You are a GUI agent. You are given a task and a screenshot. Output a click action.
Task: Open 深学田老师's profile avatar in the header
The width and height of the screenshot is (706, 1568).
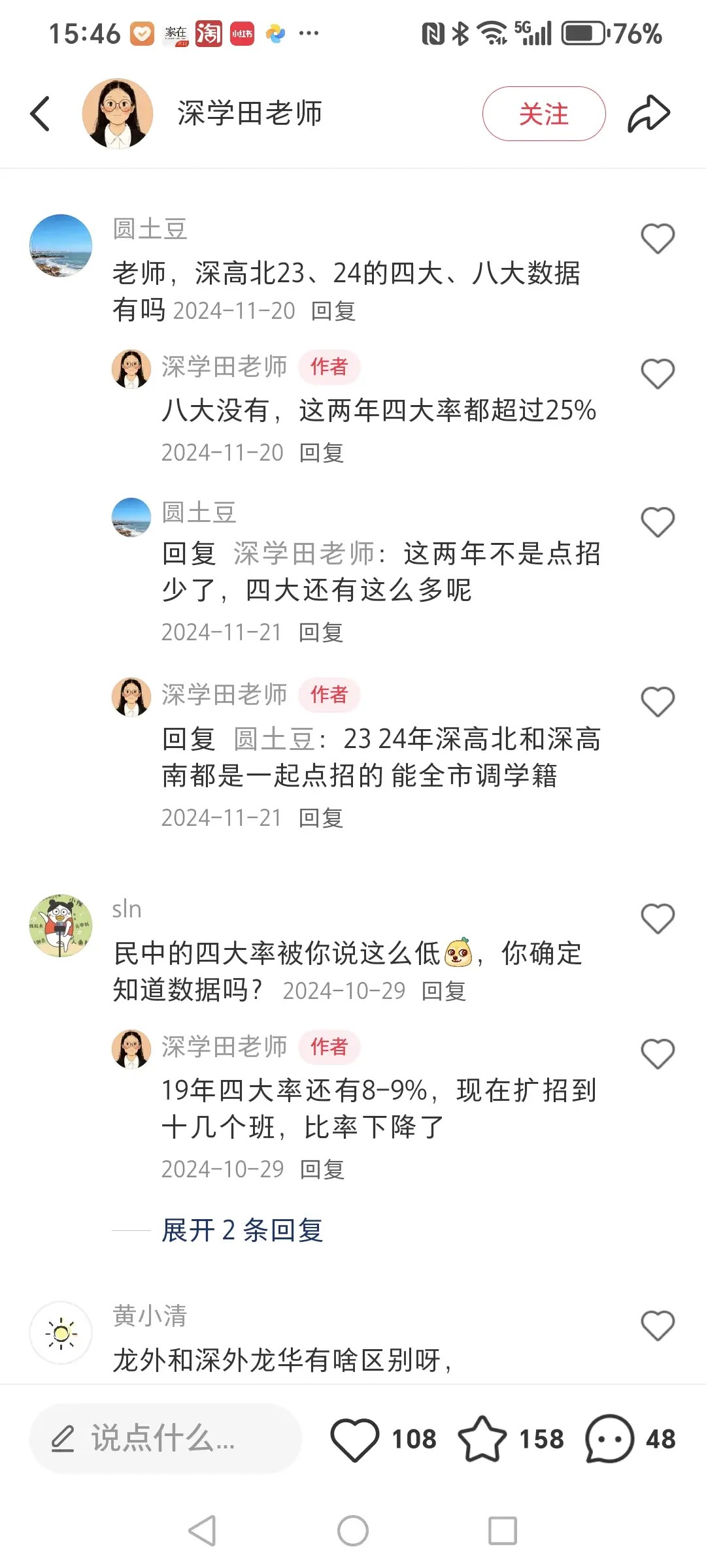tap(118, 114)
